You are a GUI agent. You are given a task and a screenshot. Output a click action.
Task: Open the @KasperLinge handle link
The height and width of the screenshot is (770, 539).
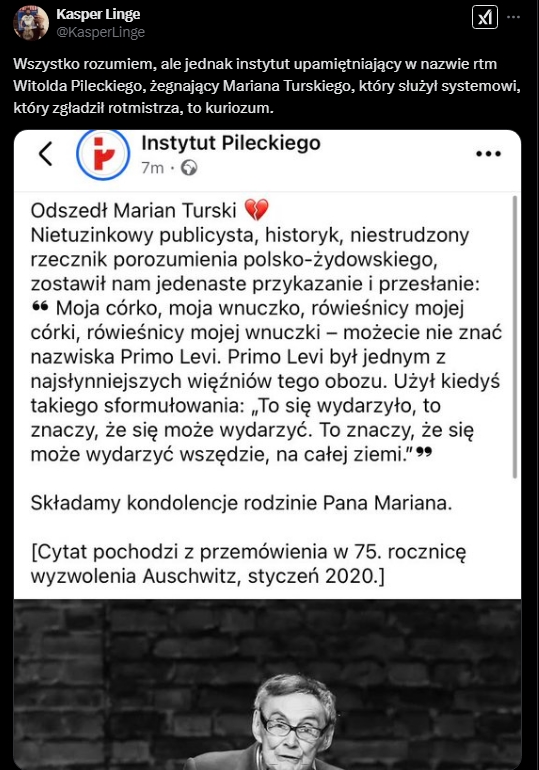pyautogui.click(x=101, y=32)
